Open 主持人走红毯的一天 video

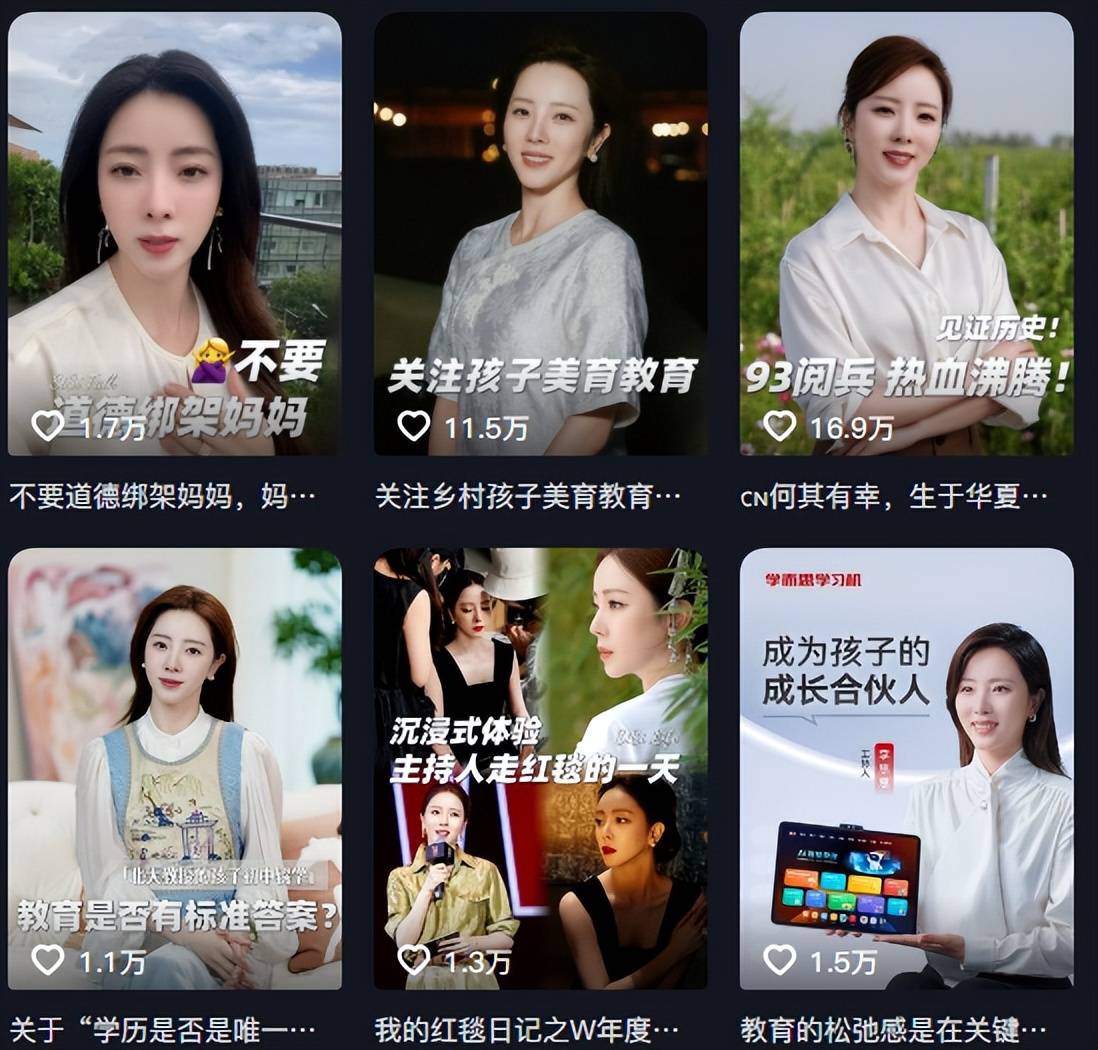click(540, 768)
